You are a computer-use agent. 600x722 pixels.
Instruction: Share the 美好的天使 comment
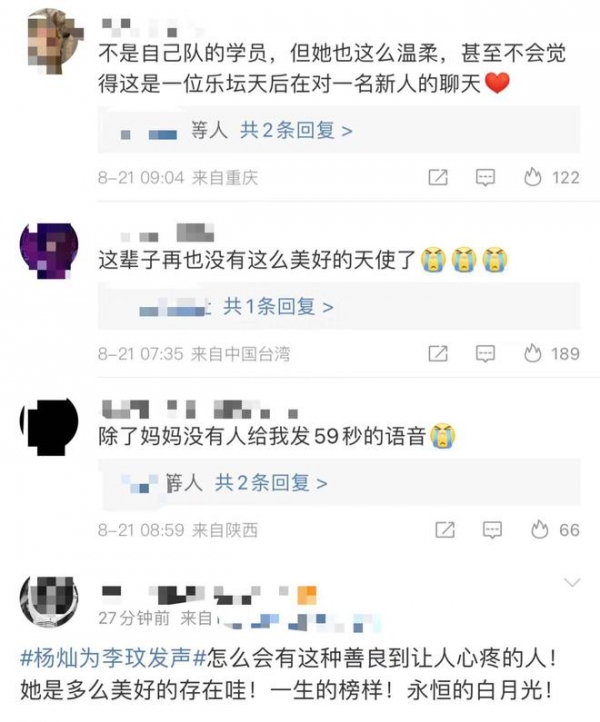438,353
